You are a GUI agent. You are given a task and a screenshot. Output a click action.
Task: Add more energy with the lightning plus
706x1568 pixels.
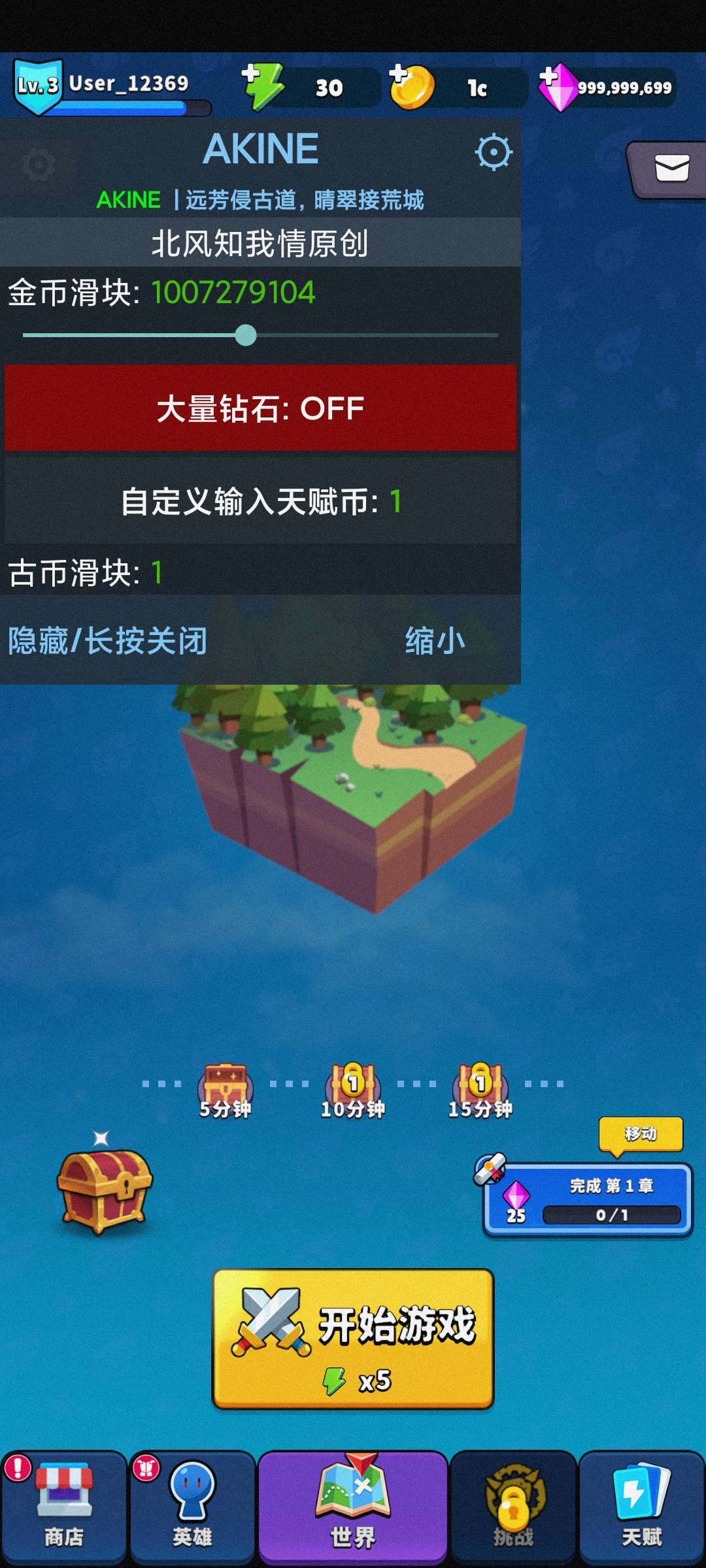click(261, 86)
